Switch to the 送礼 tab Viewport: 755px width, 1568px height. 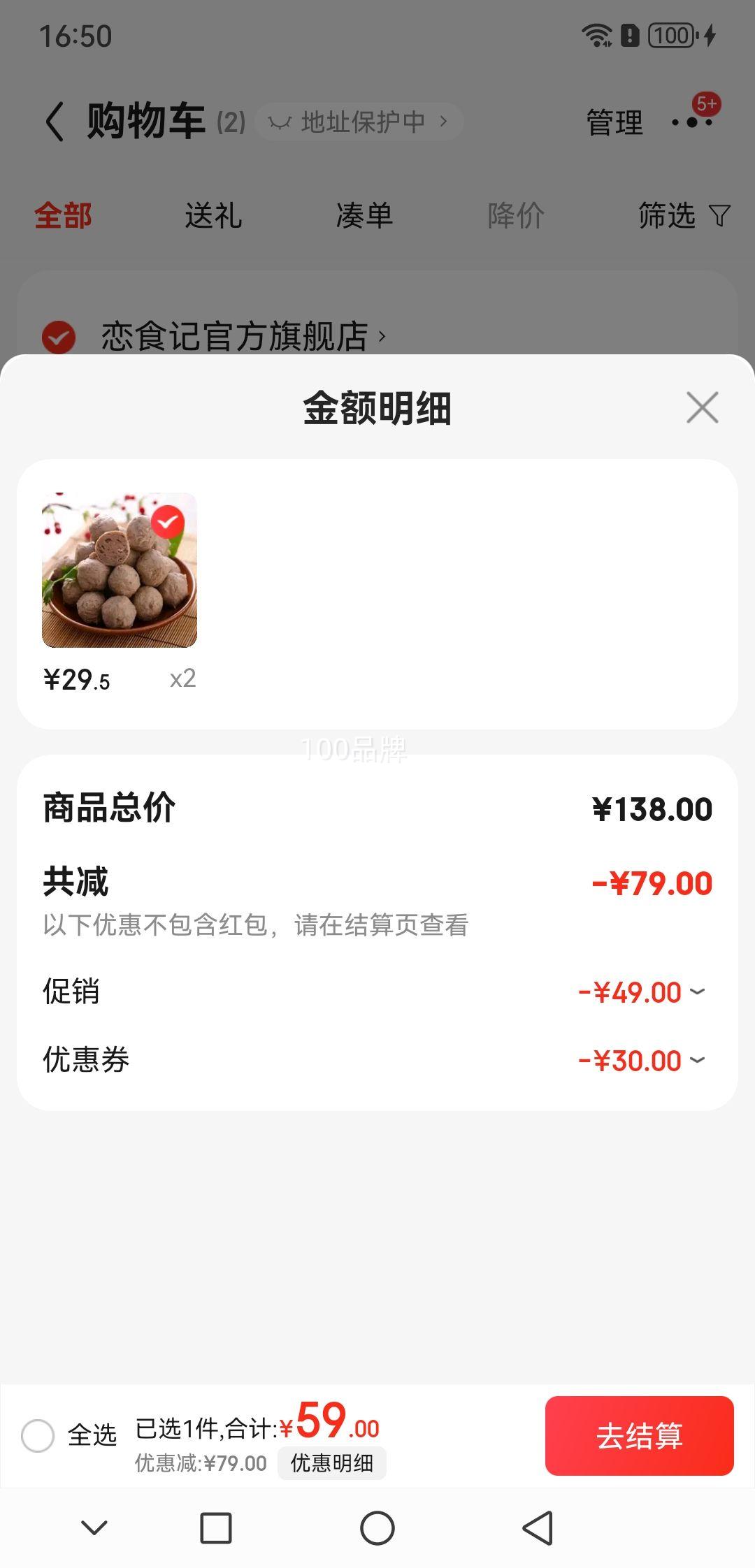[213, 217]
